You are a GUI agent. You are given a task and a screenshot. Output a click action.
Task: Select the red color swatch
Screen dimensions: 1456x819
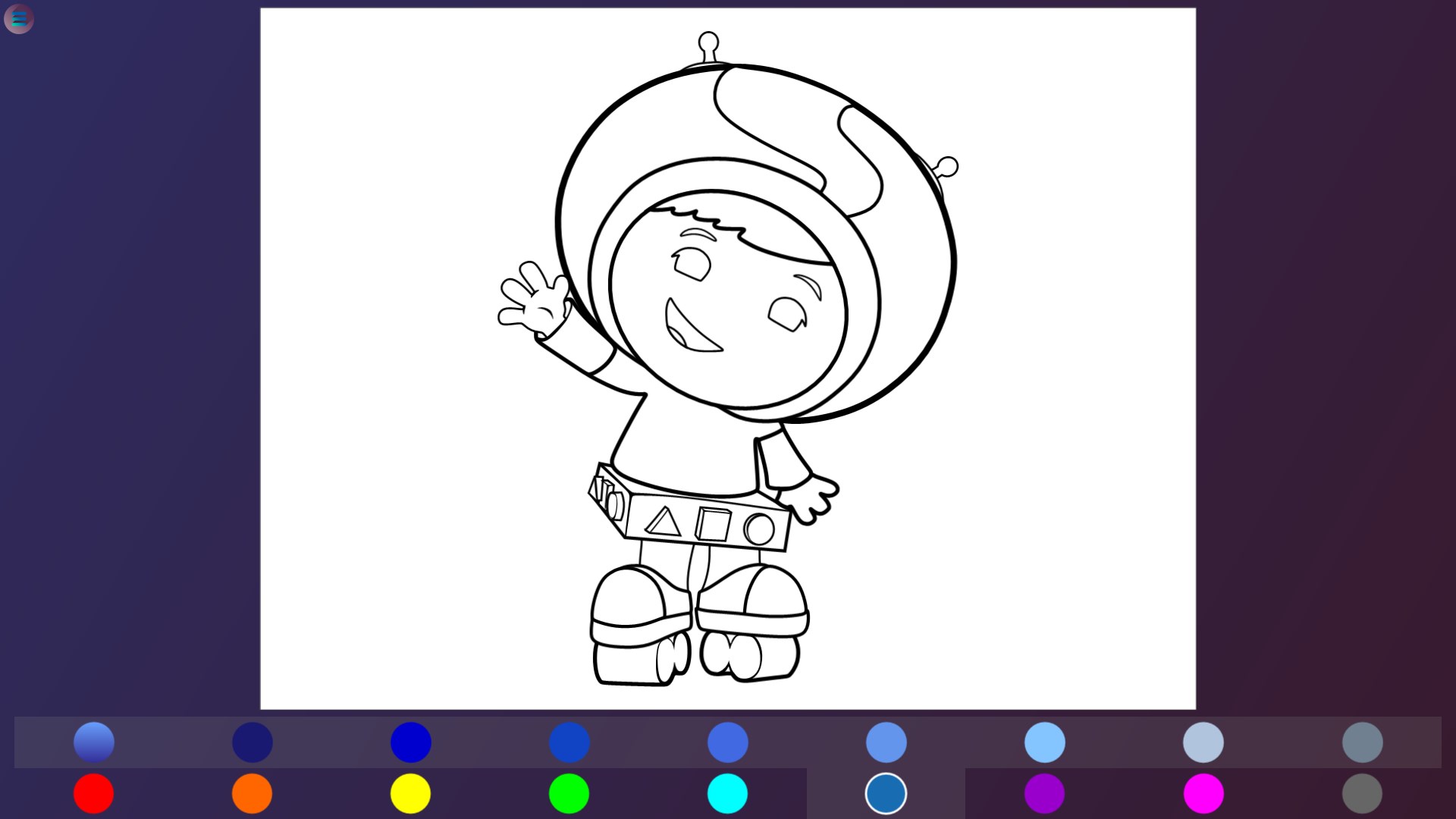94,793
